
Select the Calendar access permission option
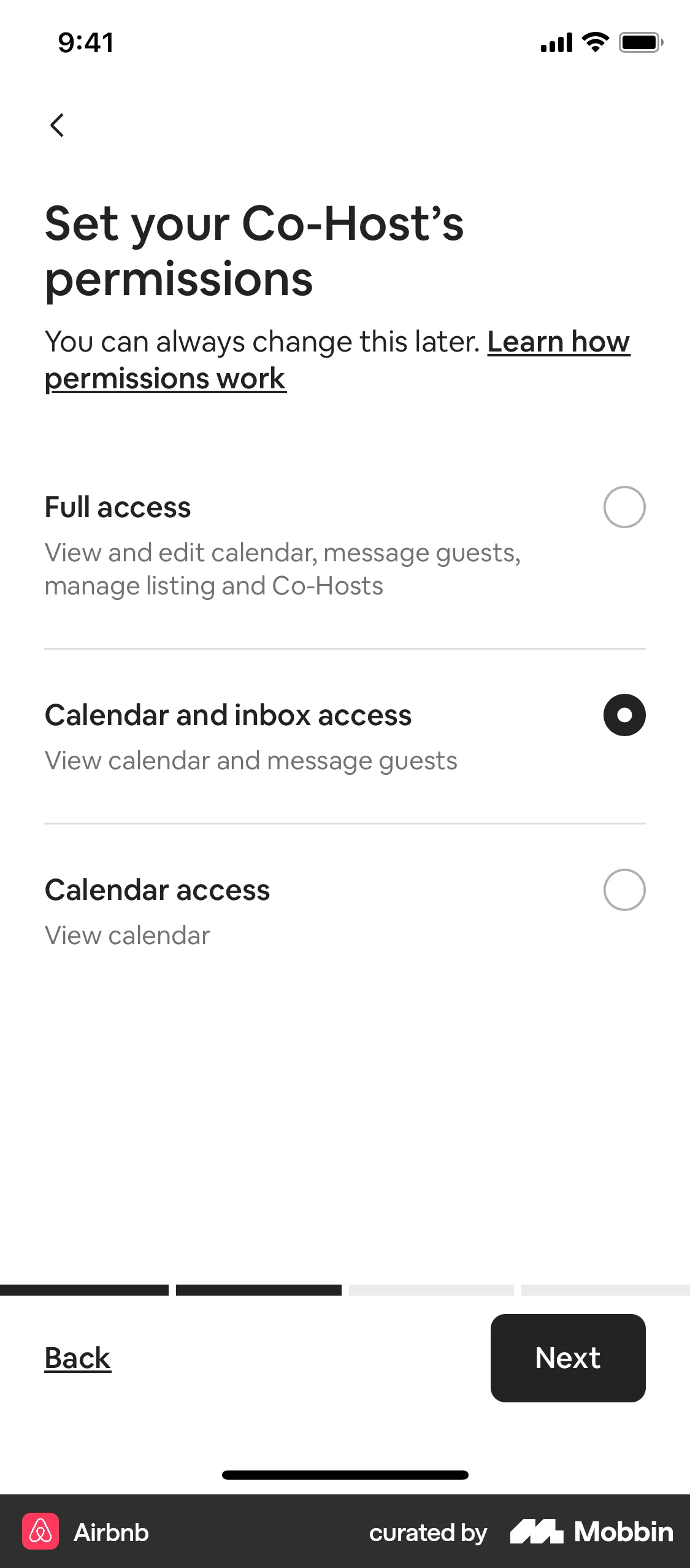[624, 890]
